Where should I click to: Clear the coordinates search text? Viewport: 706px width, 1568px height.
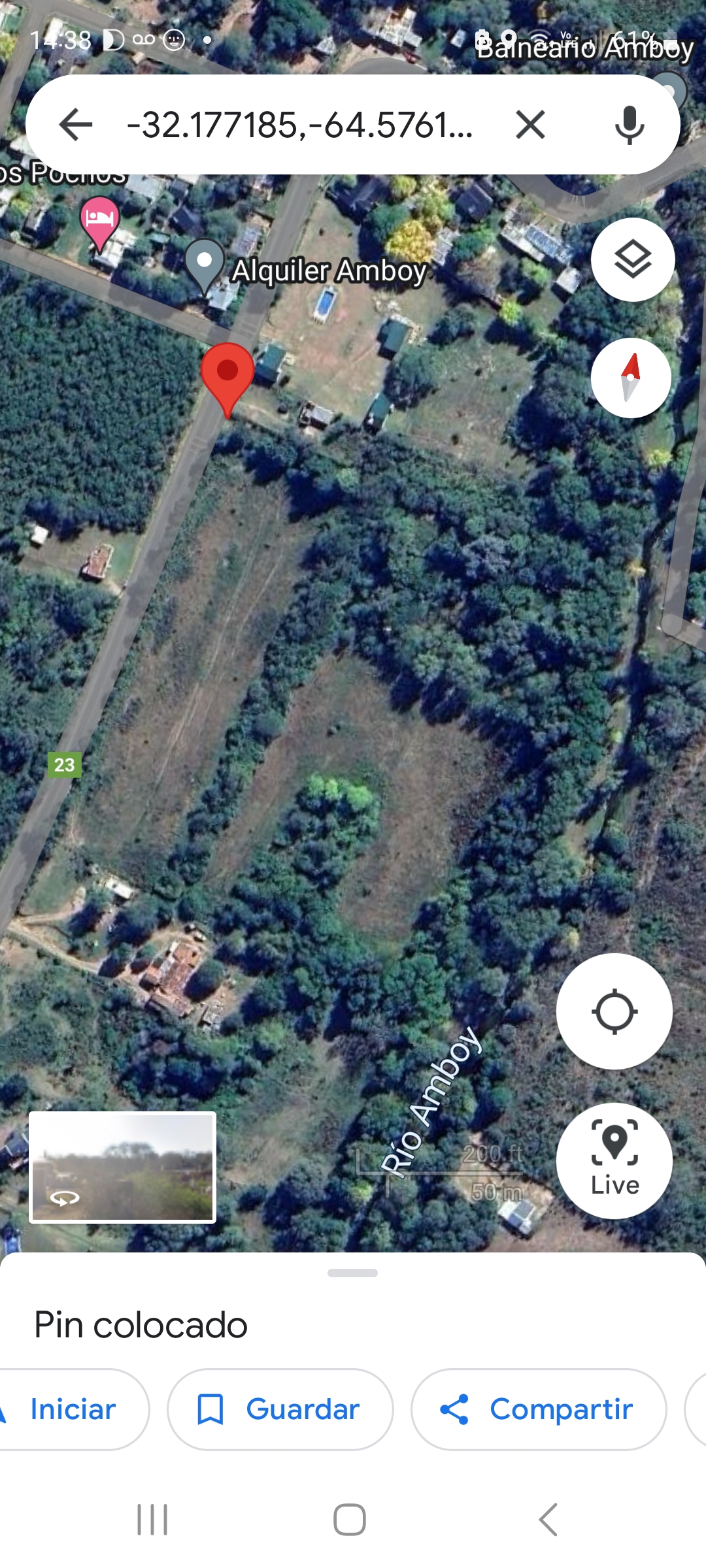coord(530,124)
